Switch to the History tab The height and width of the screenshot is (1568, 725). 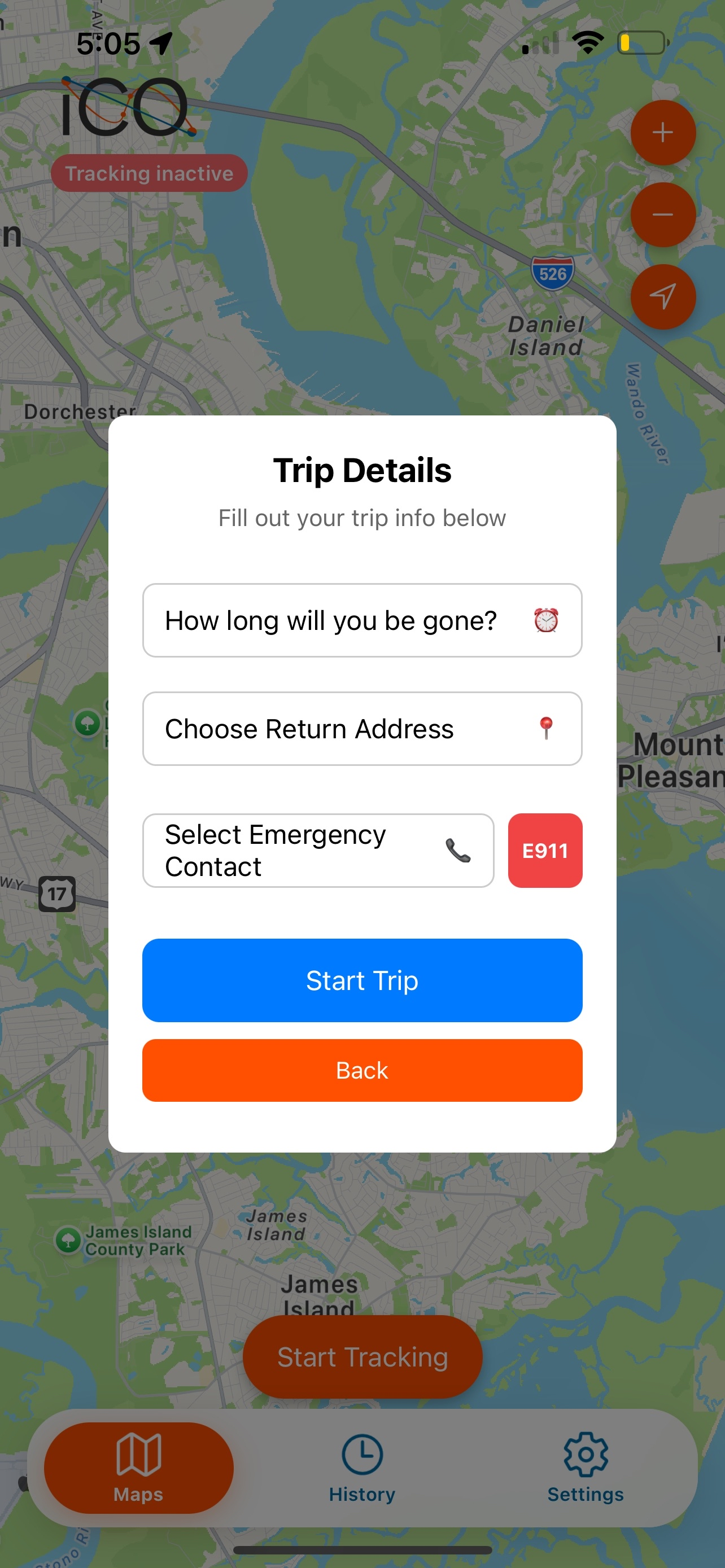click(x=362, y=1467)
